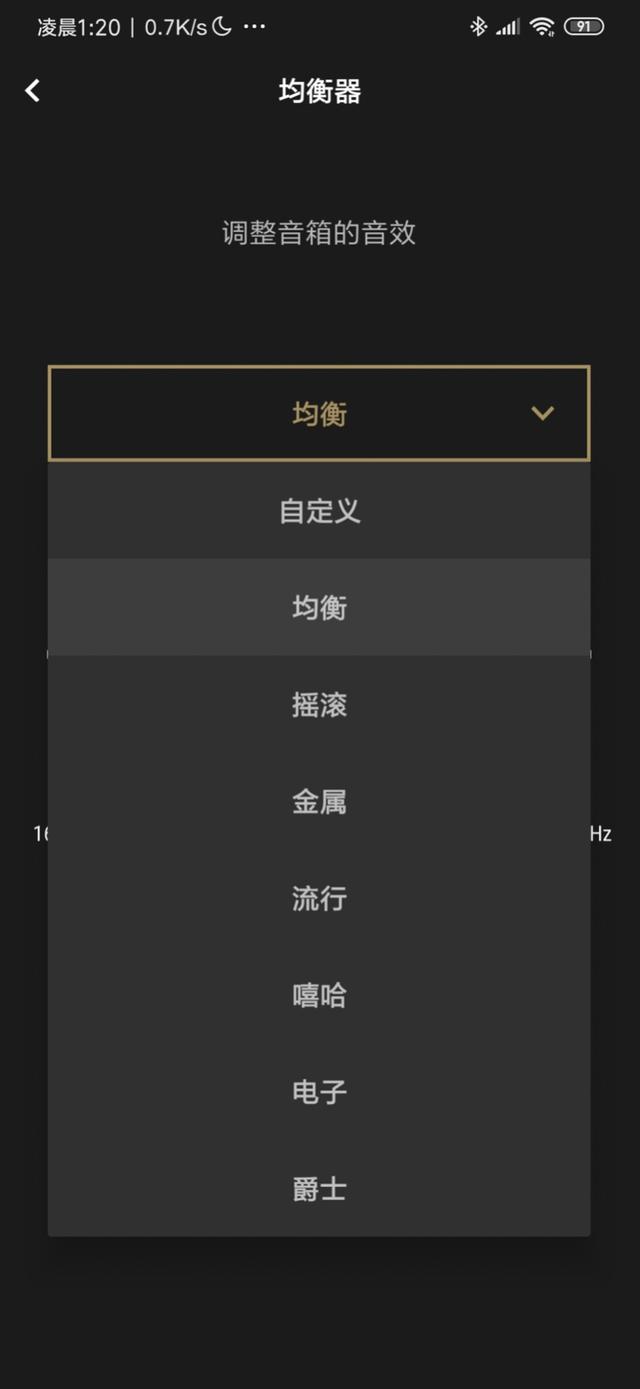Choose the 爵士 preset
The width and height of the screenshot is (640, 1389).
point(319,1188)
